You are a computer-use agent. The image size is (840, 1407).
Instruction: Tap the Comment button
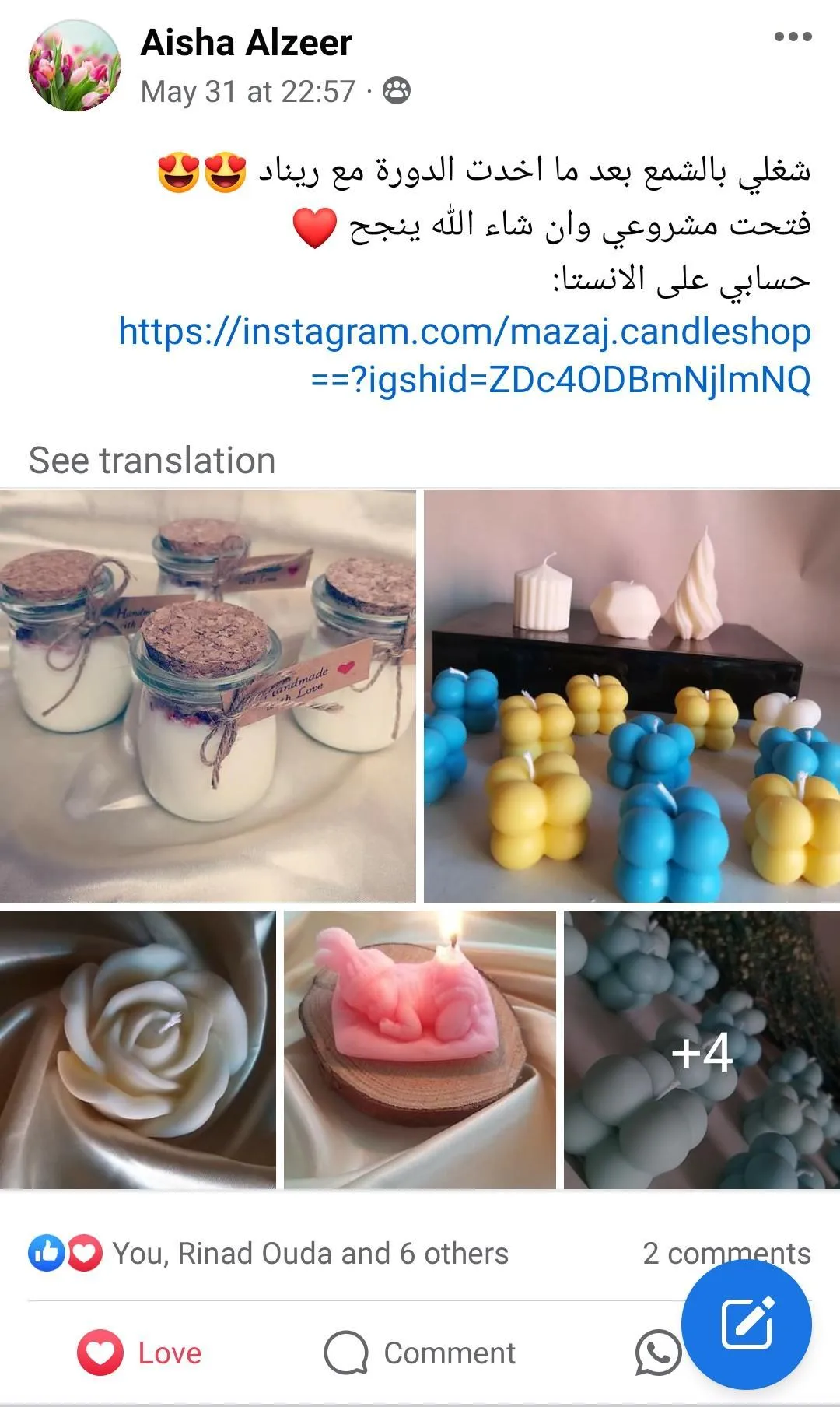pyautogui.click(x=420, y=1353)
